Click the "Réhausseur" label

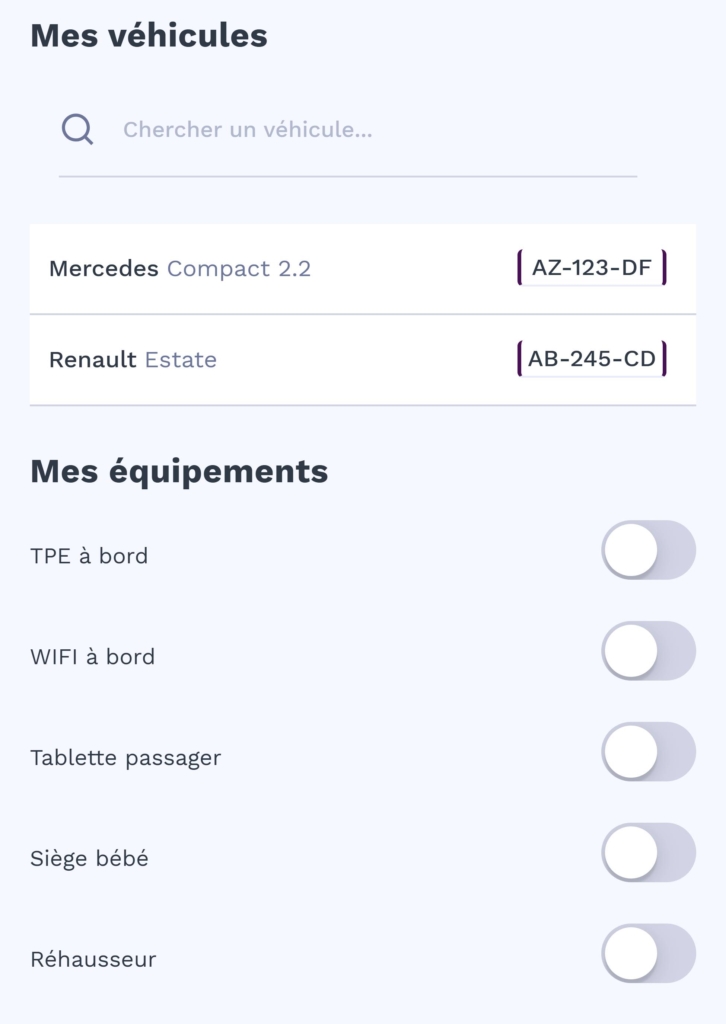pyautogui.click(x=94, y=959)
